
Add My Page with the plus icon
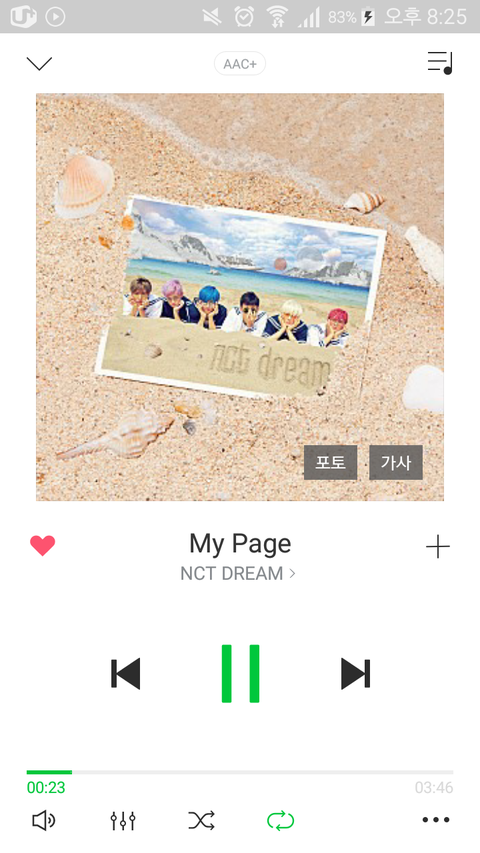(438, 546)
